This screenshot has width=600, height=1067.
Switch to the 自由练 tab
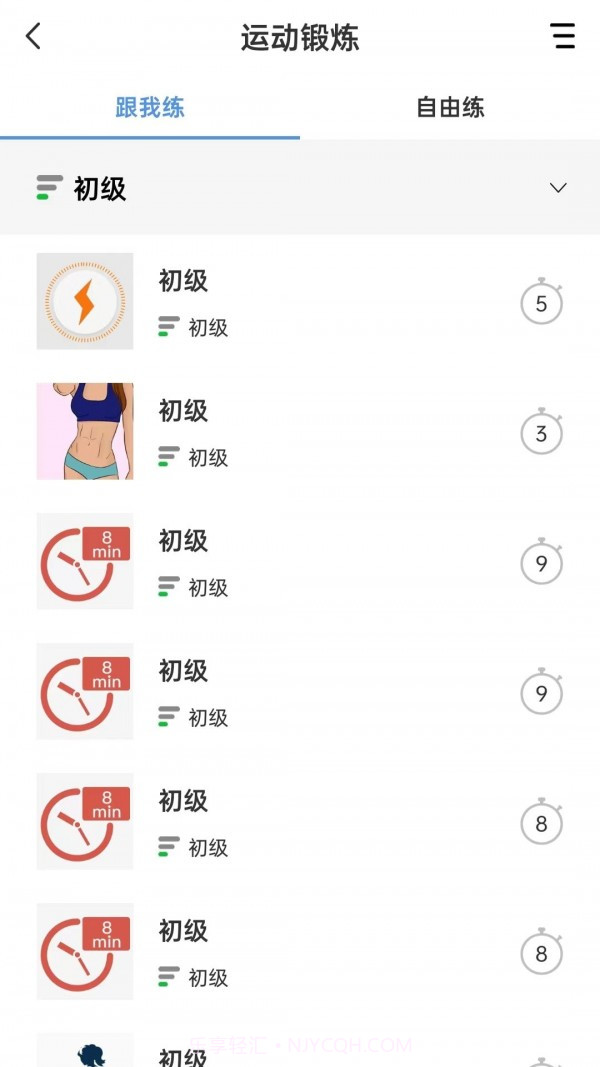[450, 107]
